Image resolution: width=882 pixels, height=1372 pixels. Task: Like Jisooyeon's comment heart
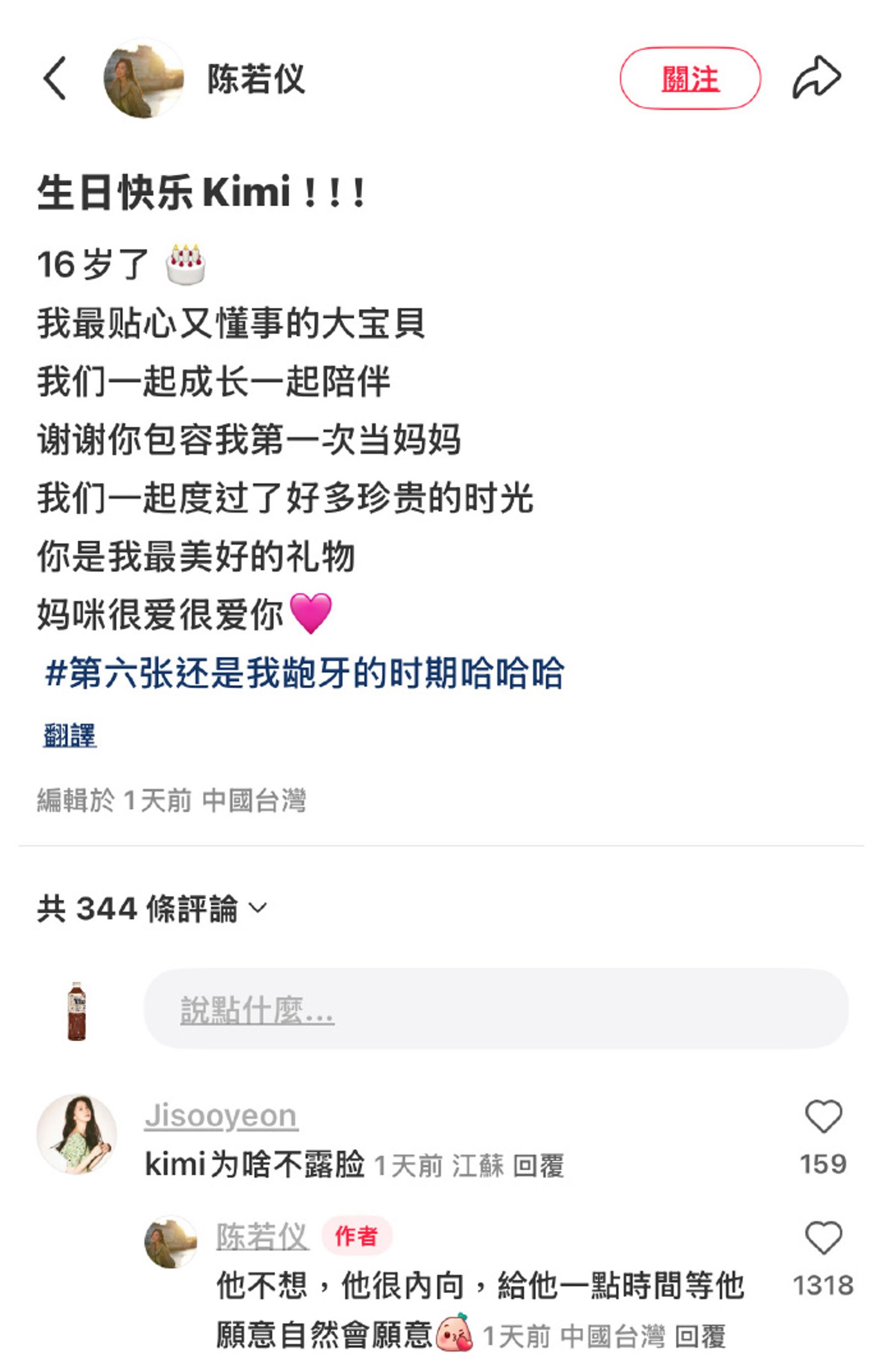825,1115
